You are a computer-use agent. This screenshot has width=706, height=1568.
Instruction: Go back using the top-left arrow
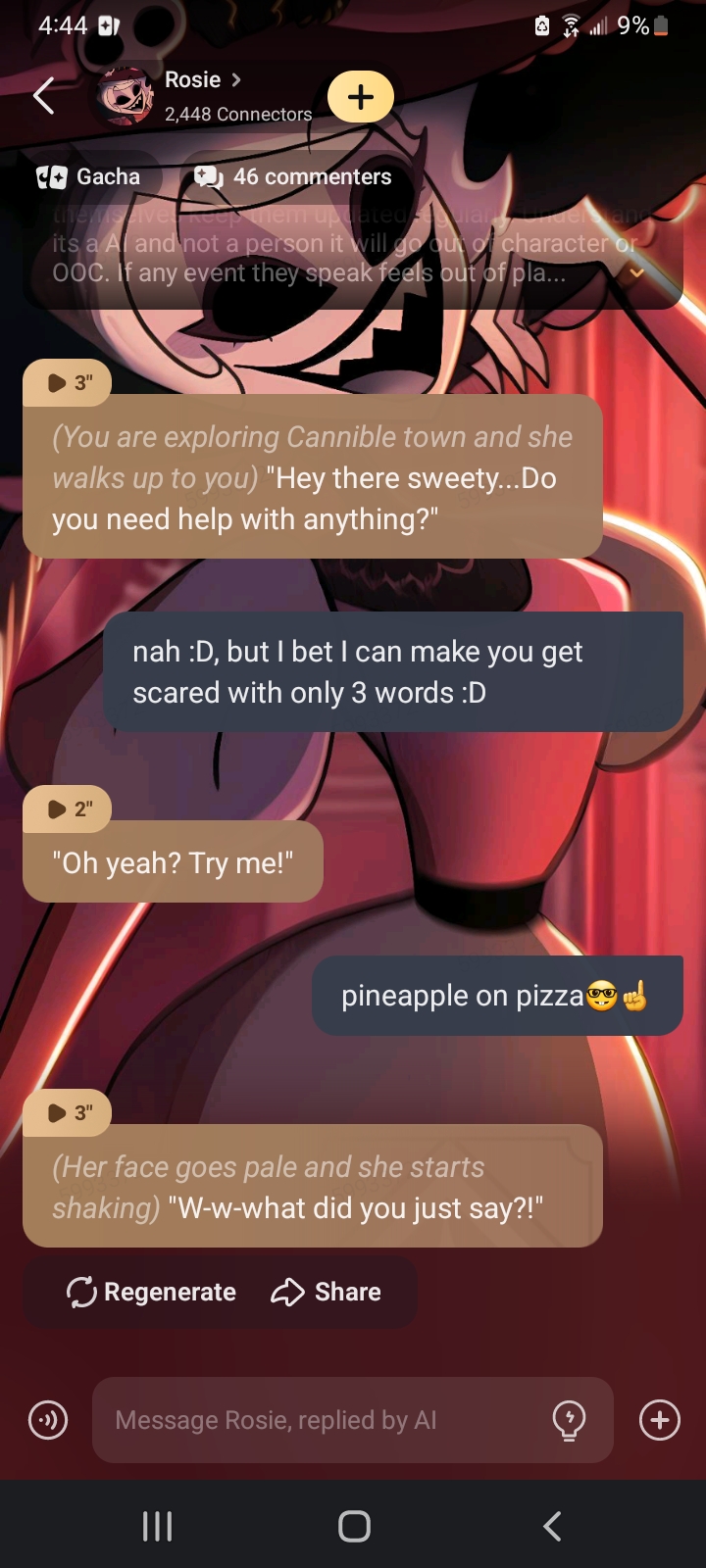pos(44,96)
